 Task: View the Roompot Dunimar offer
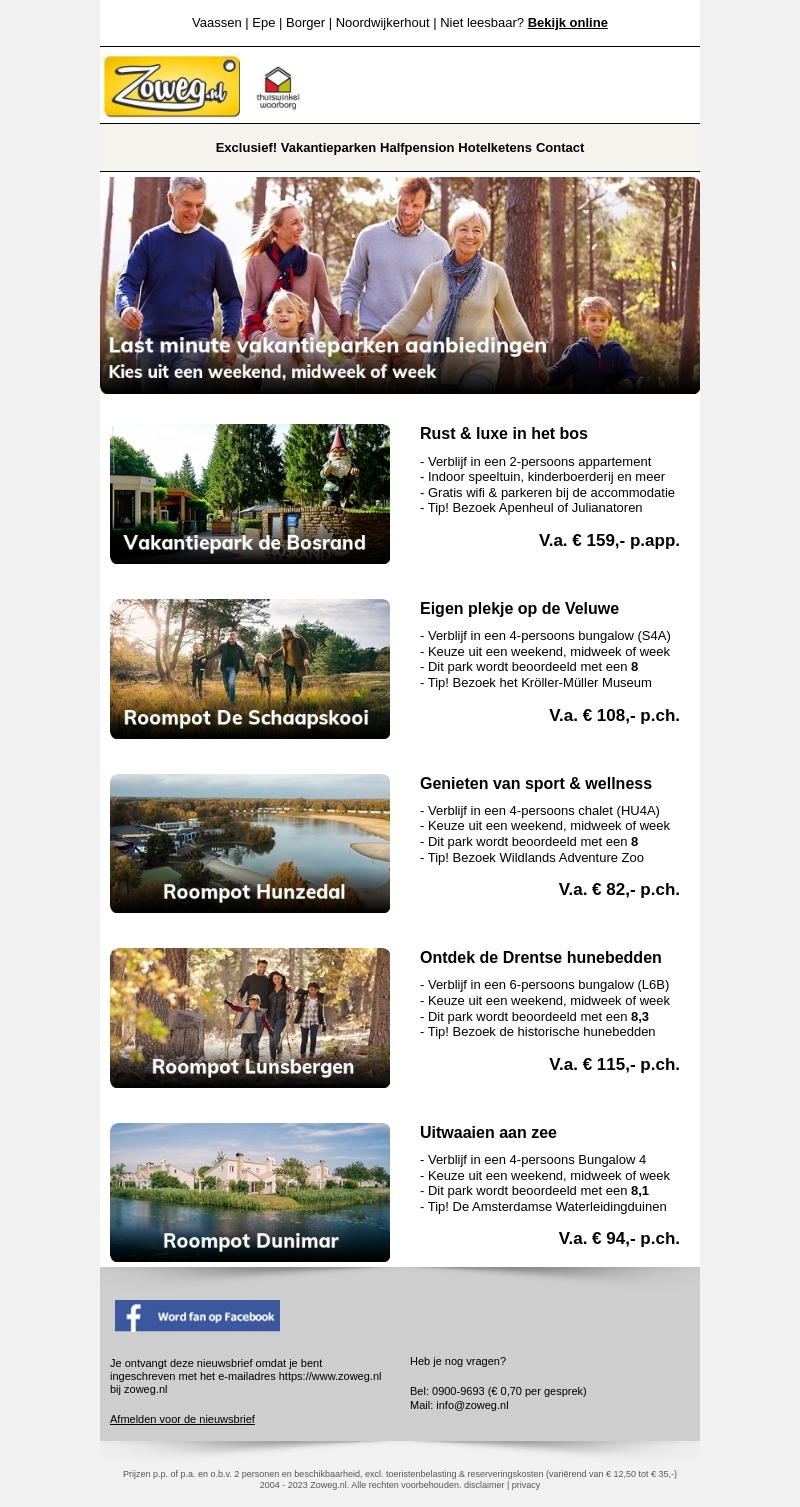(250, 1192)
